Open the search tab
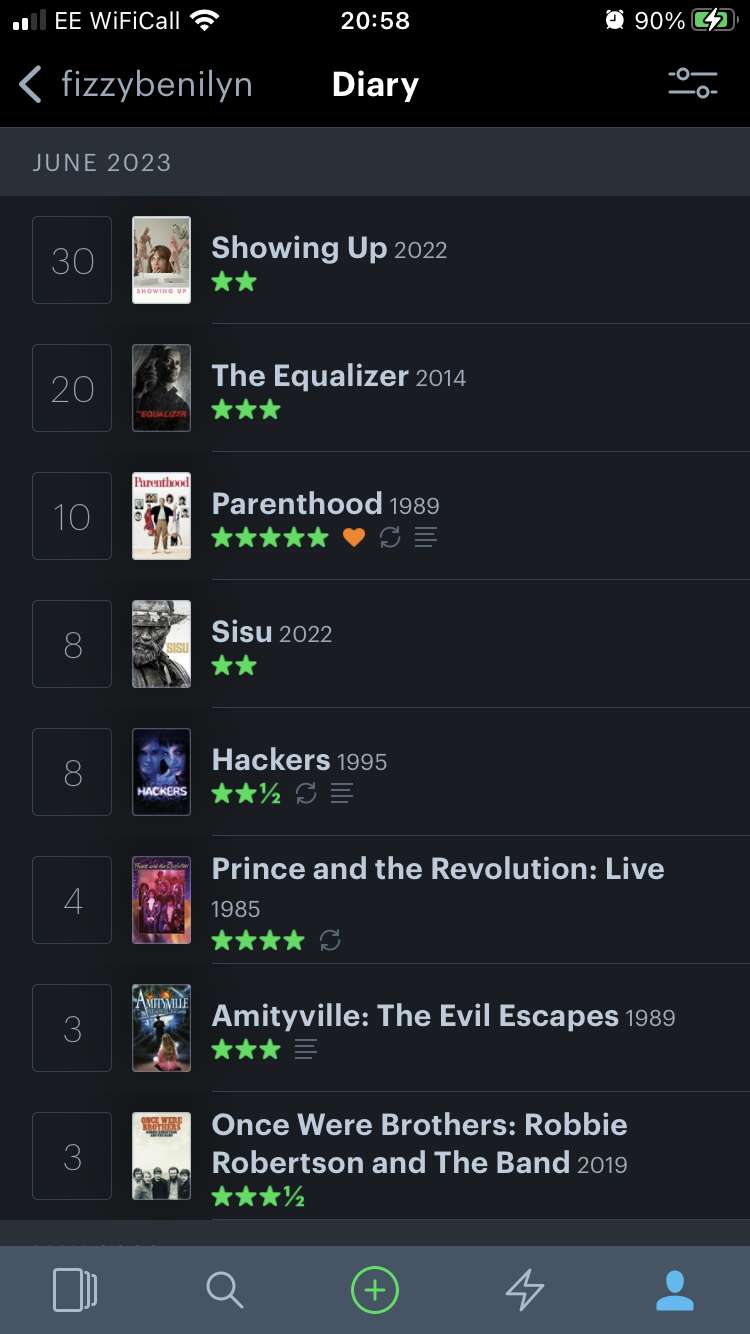The height and width of the screenshot is (1334, 750). tap(225, 1290)
